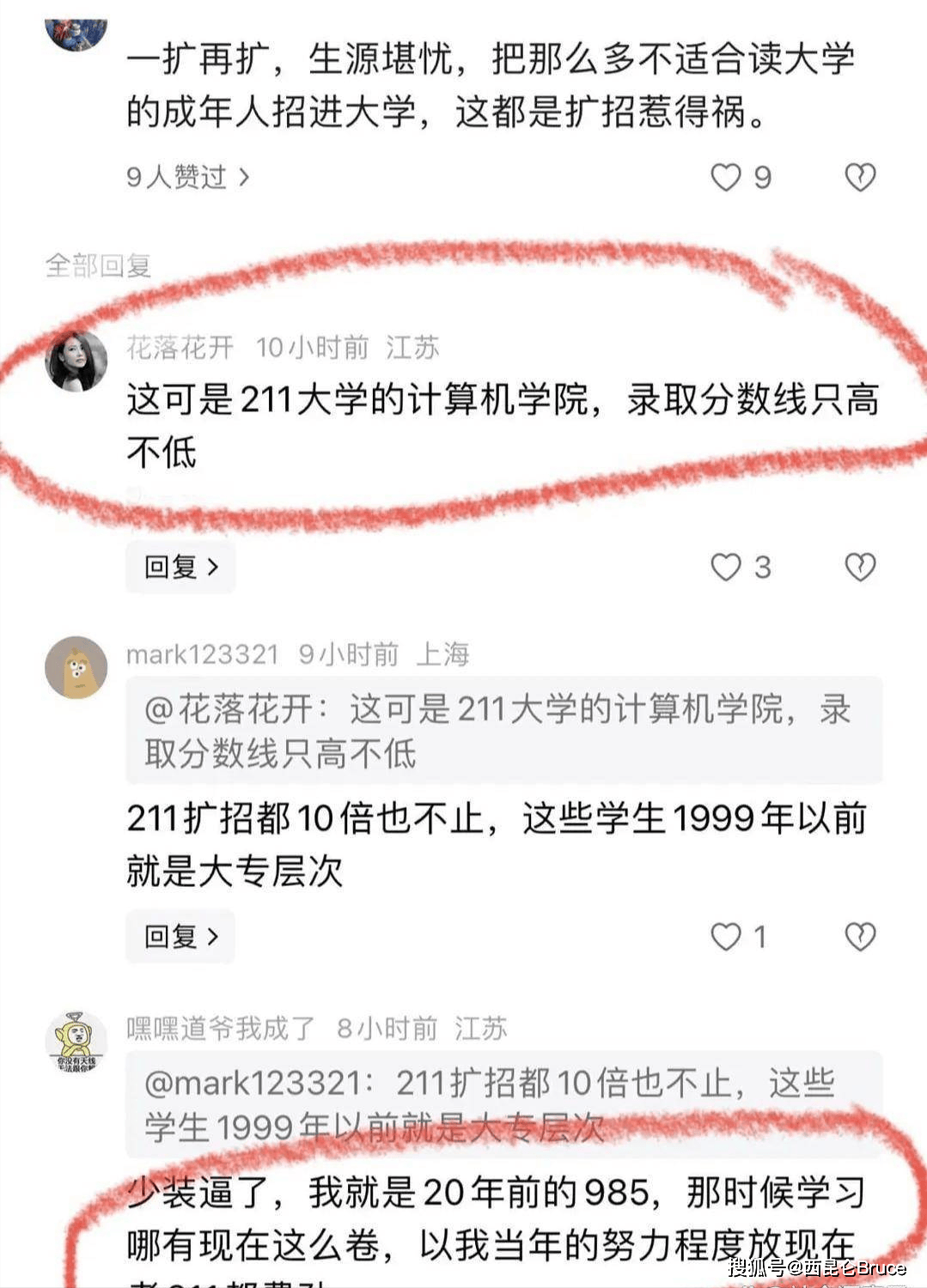Open 嘿嘿道爷我成了's profile avatar
This screenshot has width=927, height=1288.
(x=76, y=1042)
